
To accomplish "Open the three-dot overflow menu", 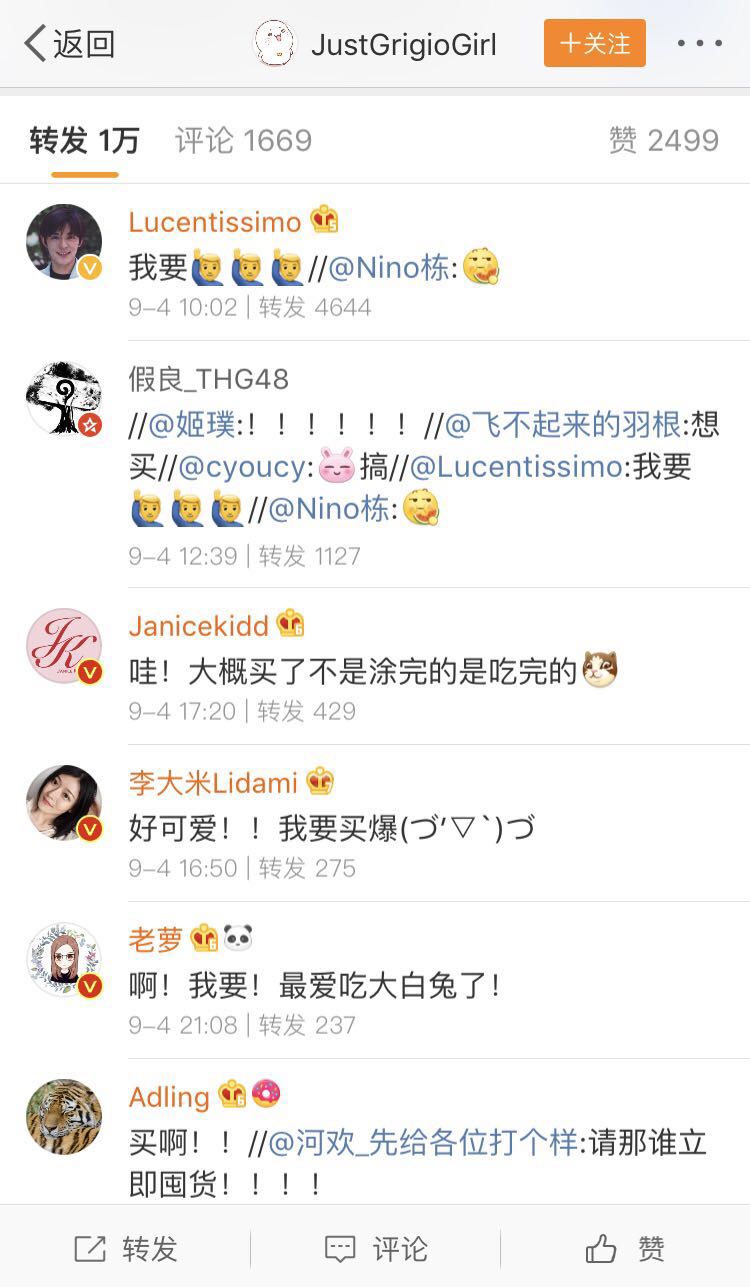I will click(x=699, y=44).
